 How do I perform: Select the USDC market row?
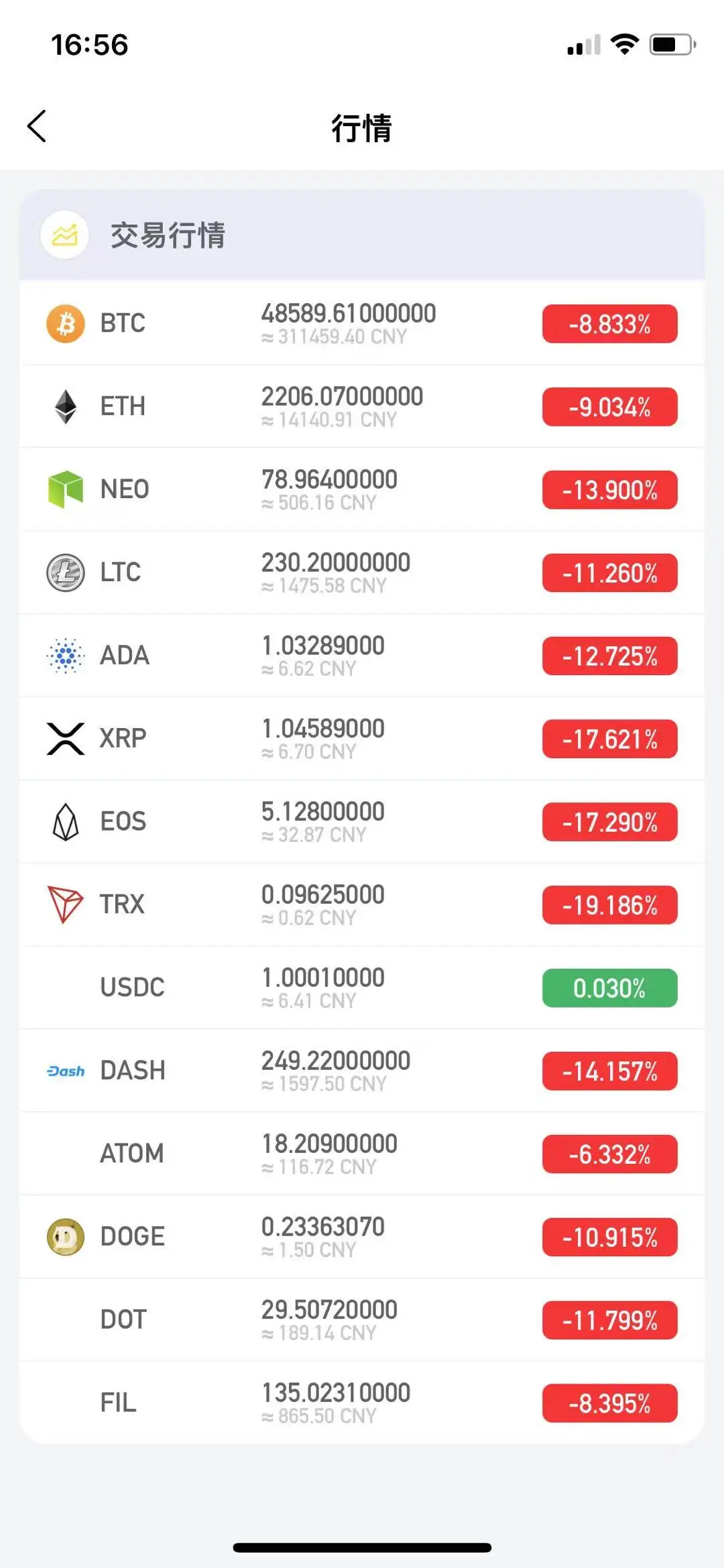point(362,988)
